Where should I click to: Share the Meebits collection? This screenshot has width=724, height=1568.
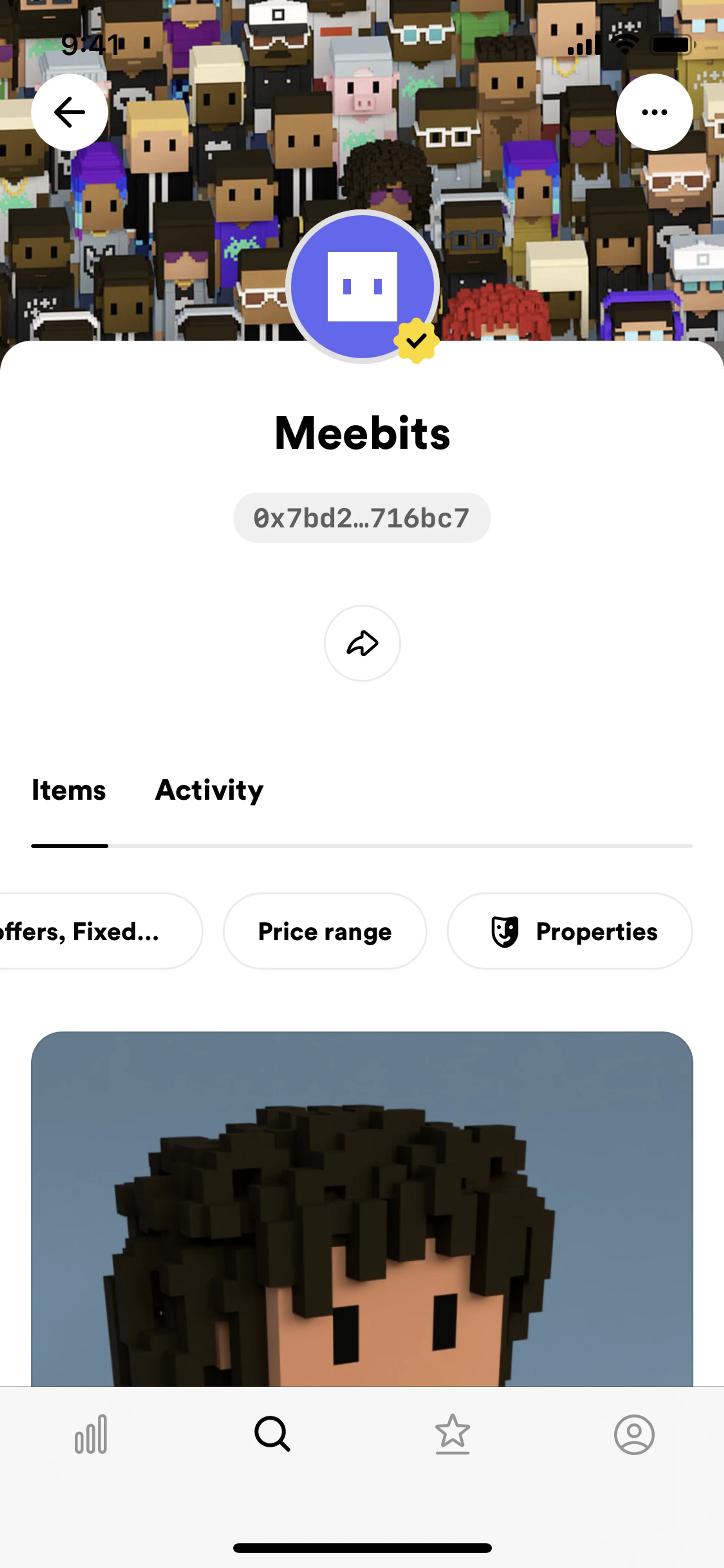pyautogui.click(x=362, y=643)
